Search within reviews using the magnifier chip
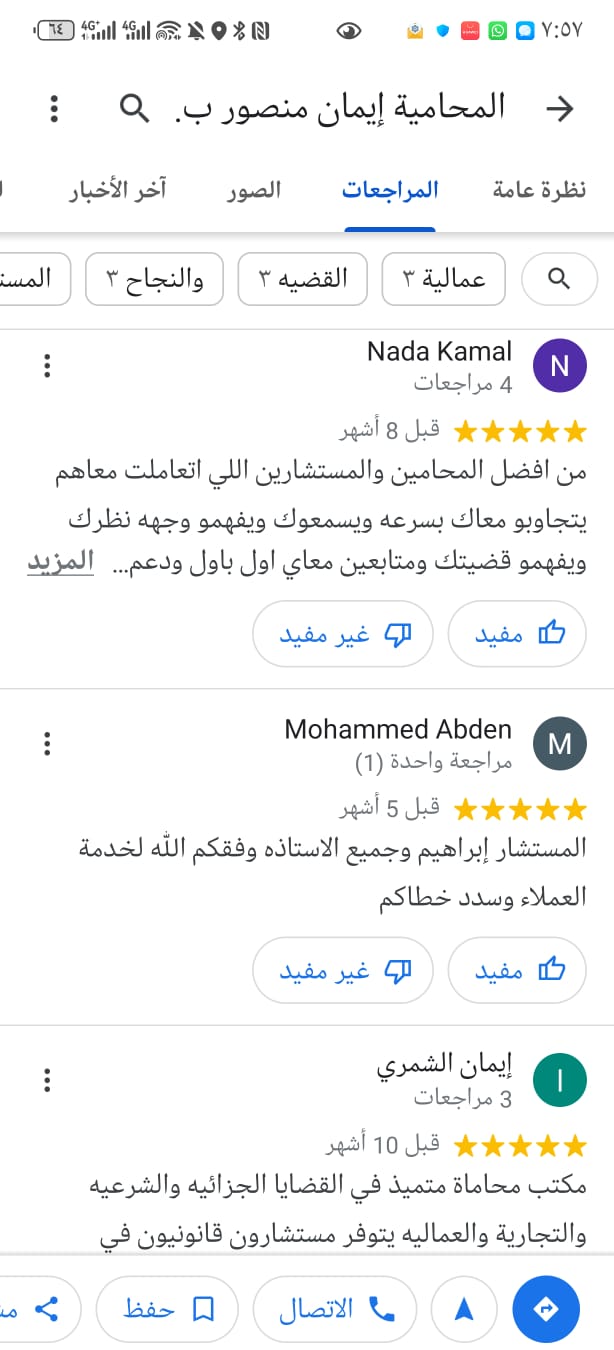Viewport: 614px width, 1350px height. coord(559,279)
